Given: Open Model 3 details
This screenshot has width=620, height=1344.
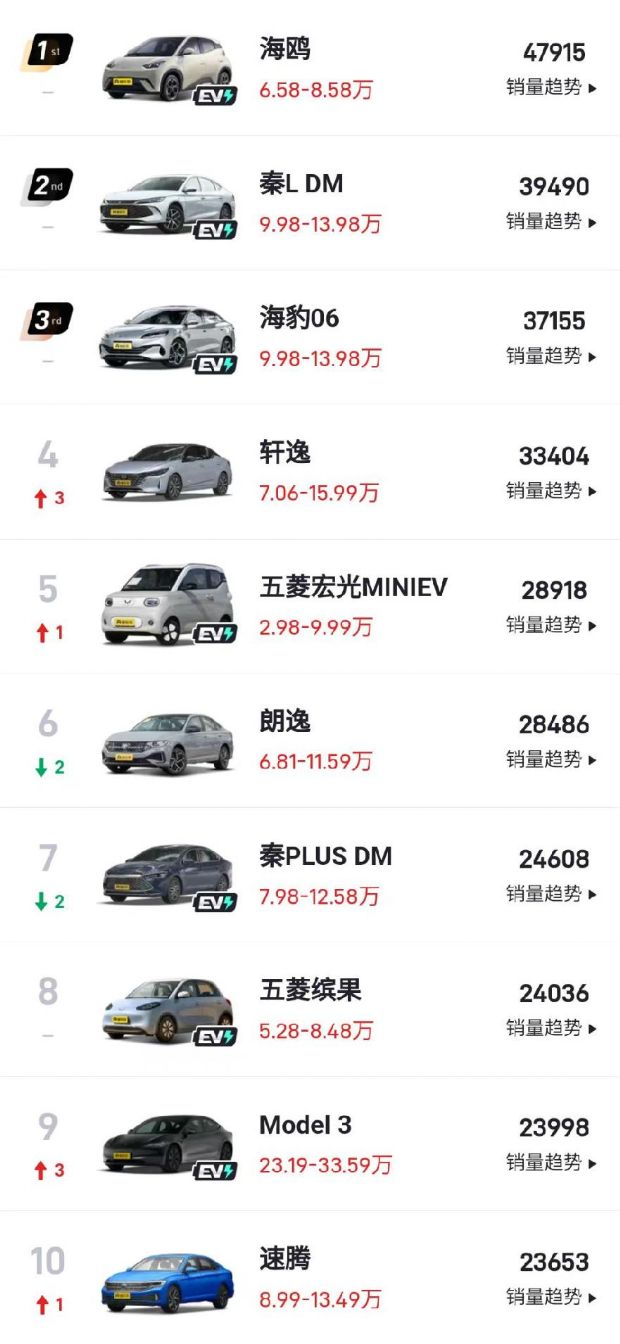Looking at the screenshot, I should 305,1125.
